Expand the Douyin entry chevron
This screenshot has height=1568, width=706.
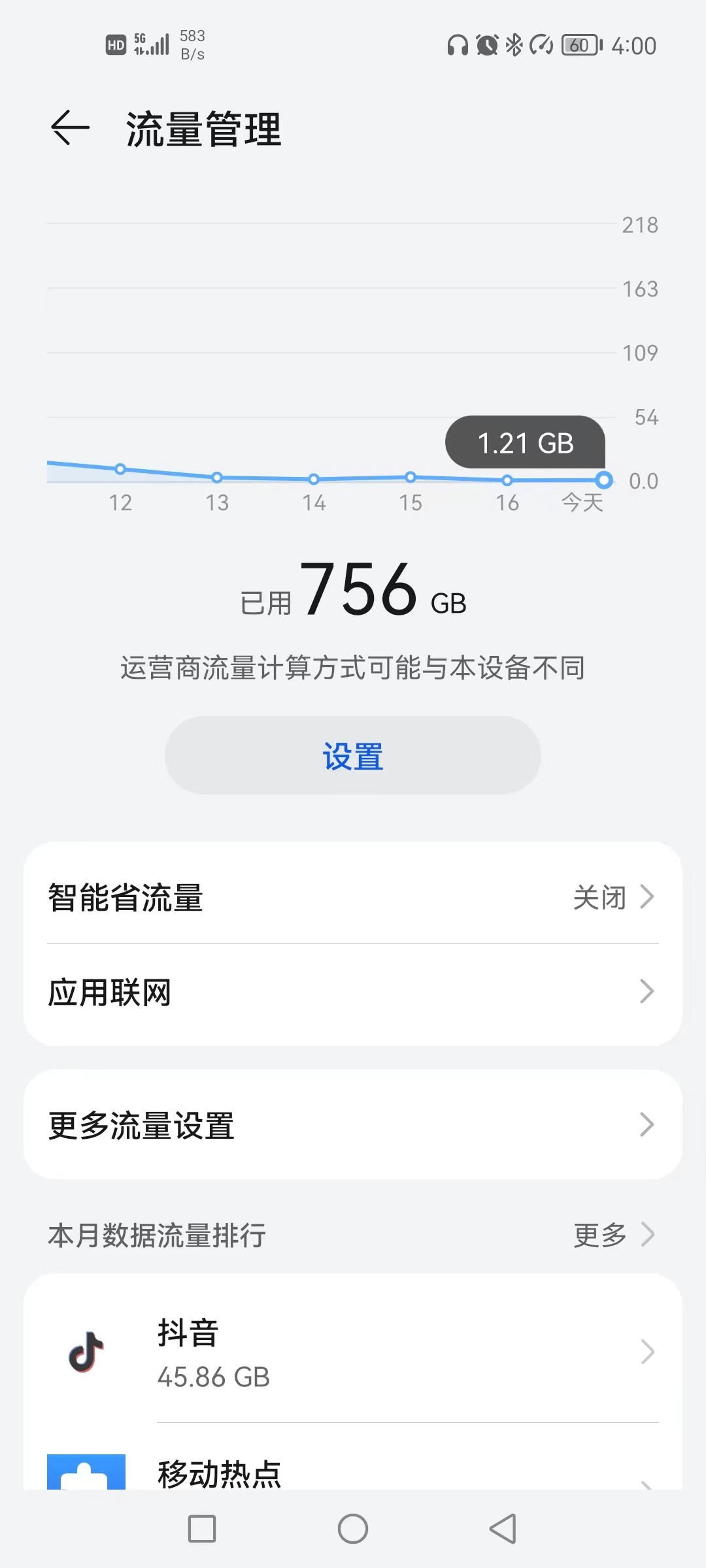click(x=648, y=1354)
